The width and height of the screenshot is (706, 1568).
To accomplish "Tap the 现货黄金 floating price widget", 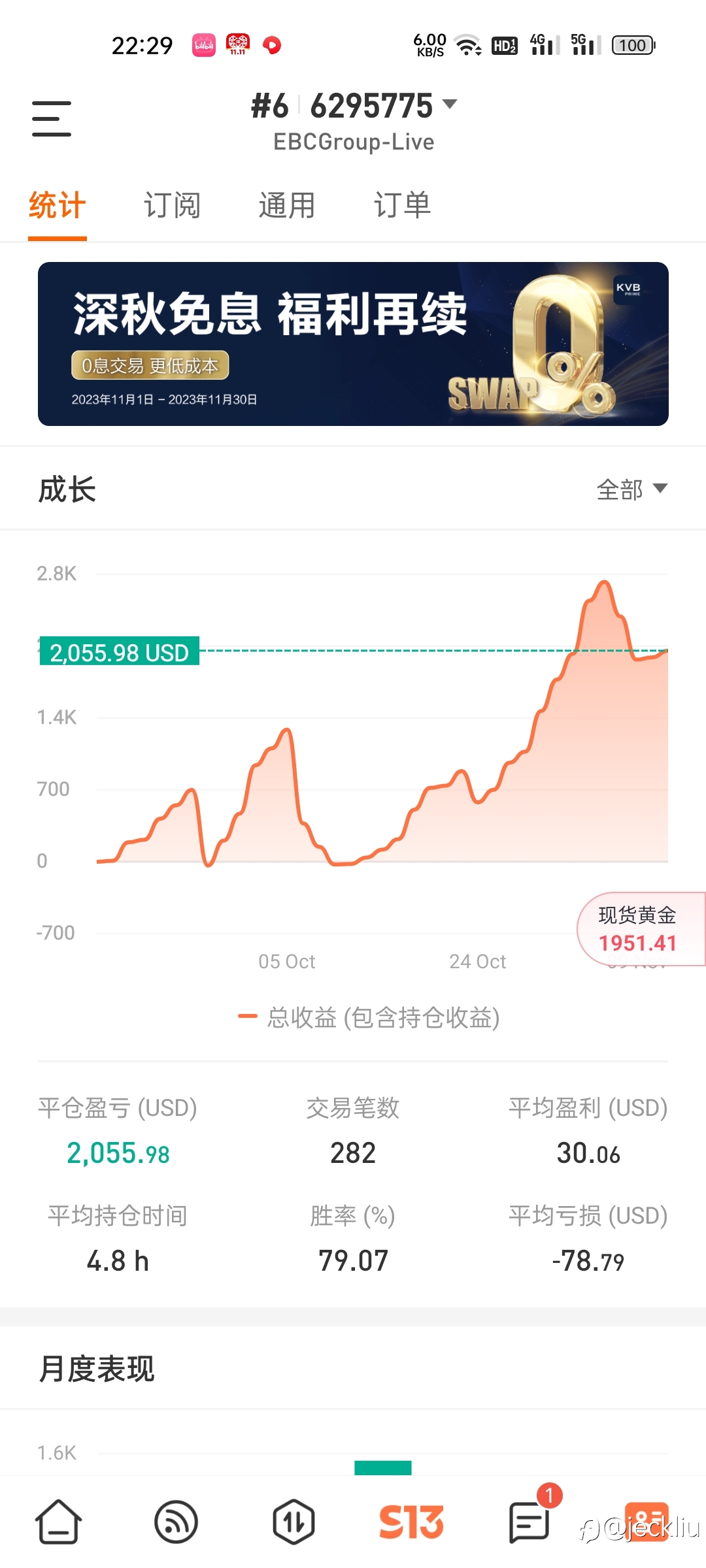I will coord(641,928).
